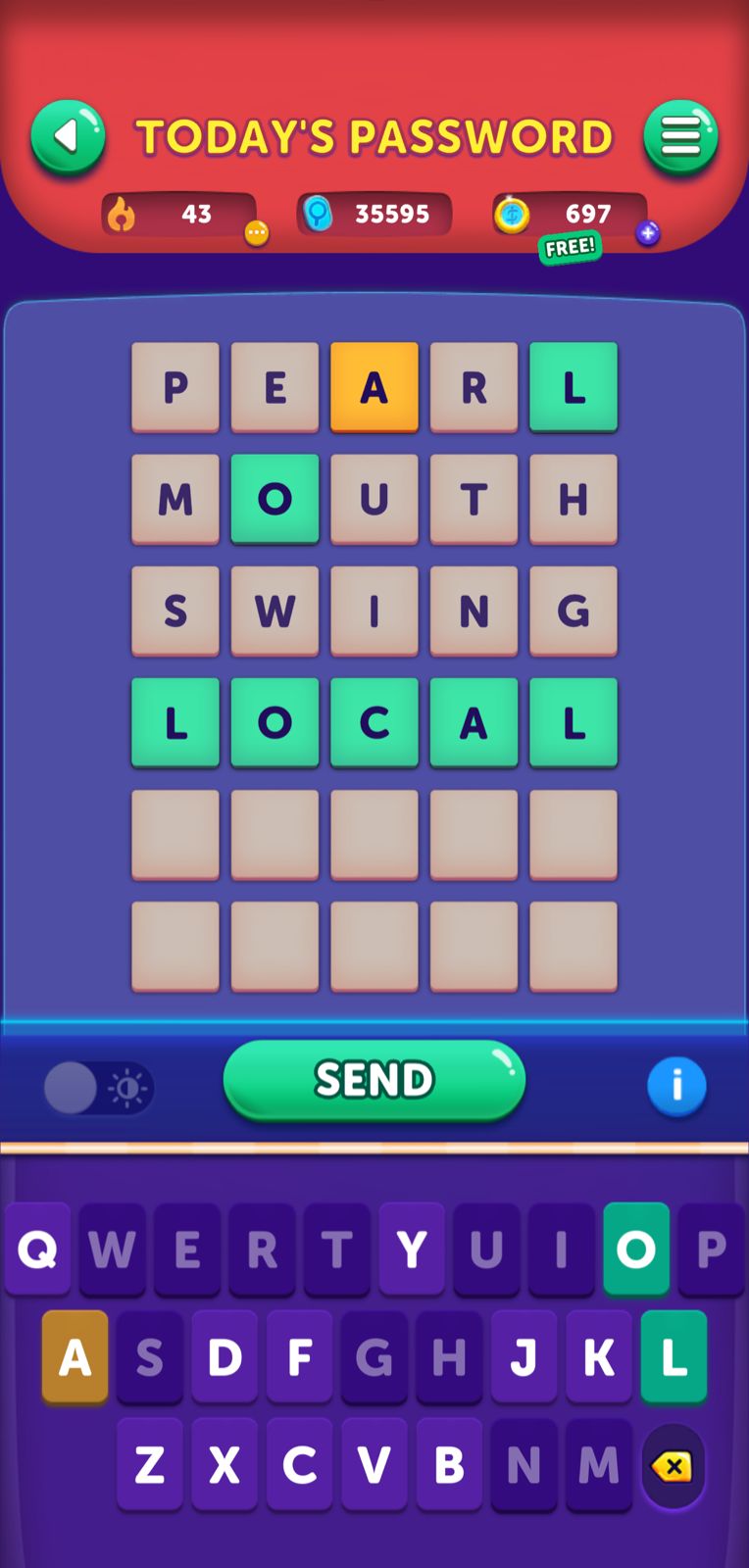The width and height of the screenshot is (749, 1568).
Task: Send the current word guess
Action: coord(374,1080)
